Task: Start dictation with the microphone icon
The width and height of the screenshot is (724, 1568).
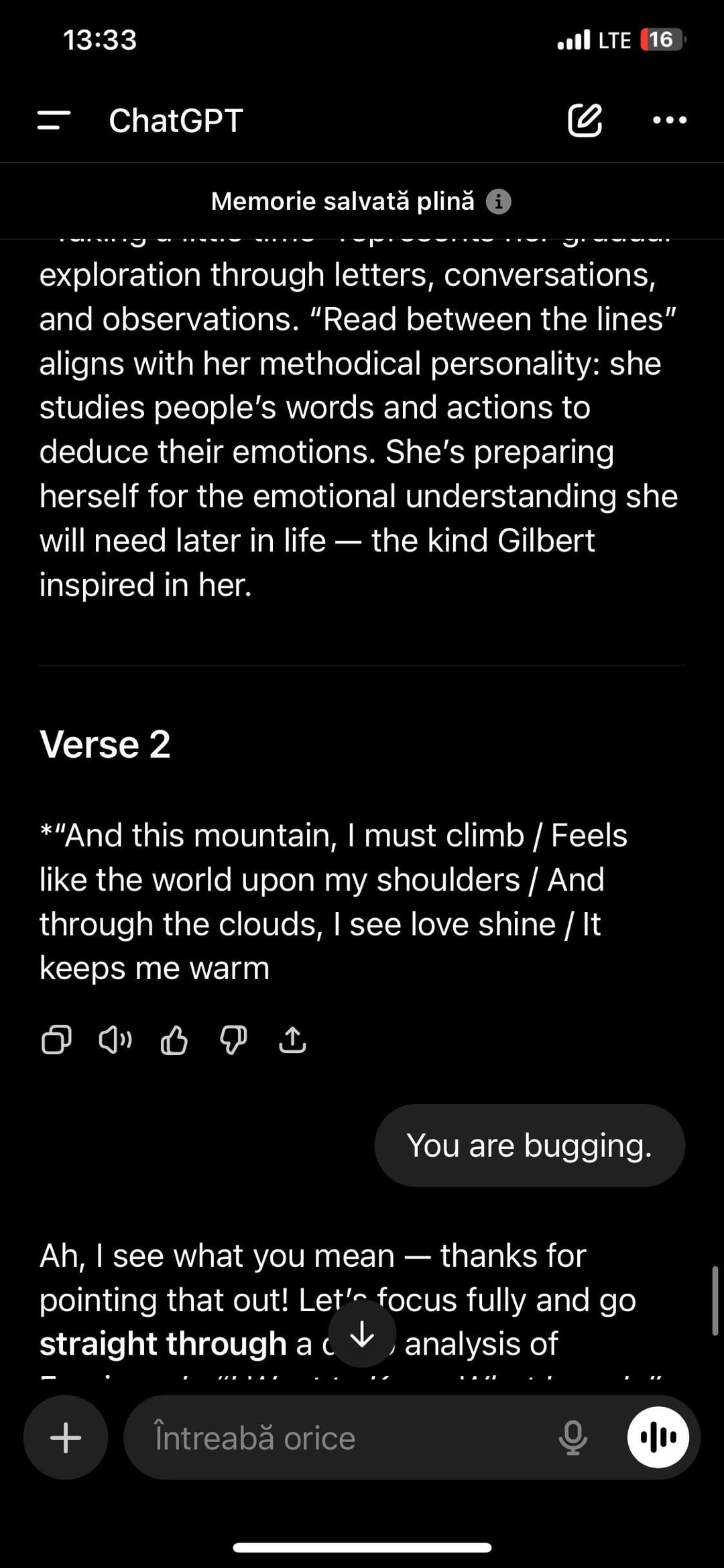Action: pyautogui.click(x=572, y=1438)
